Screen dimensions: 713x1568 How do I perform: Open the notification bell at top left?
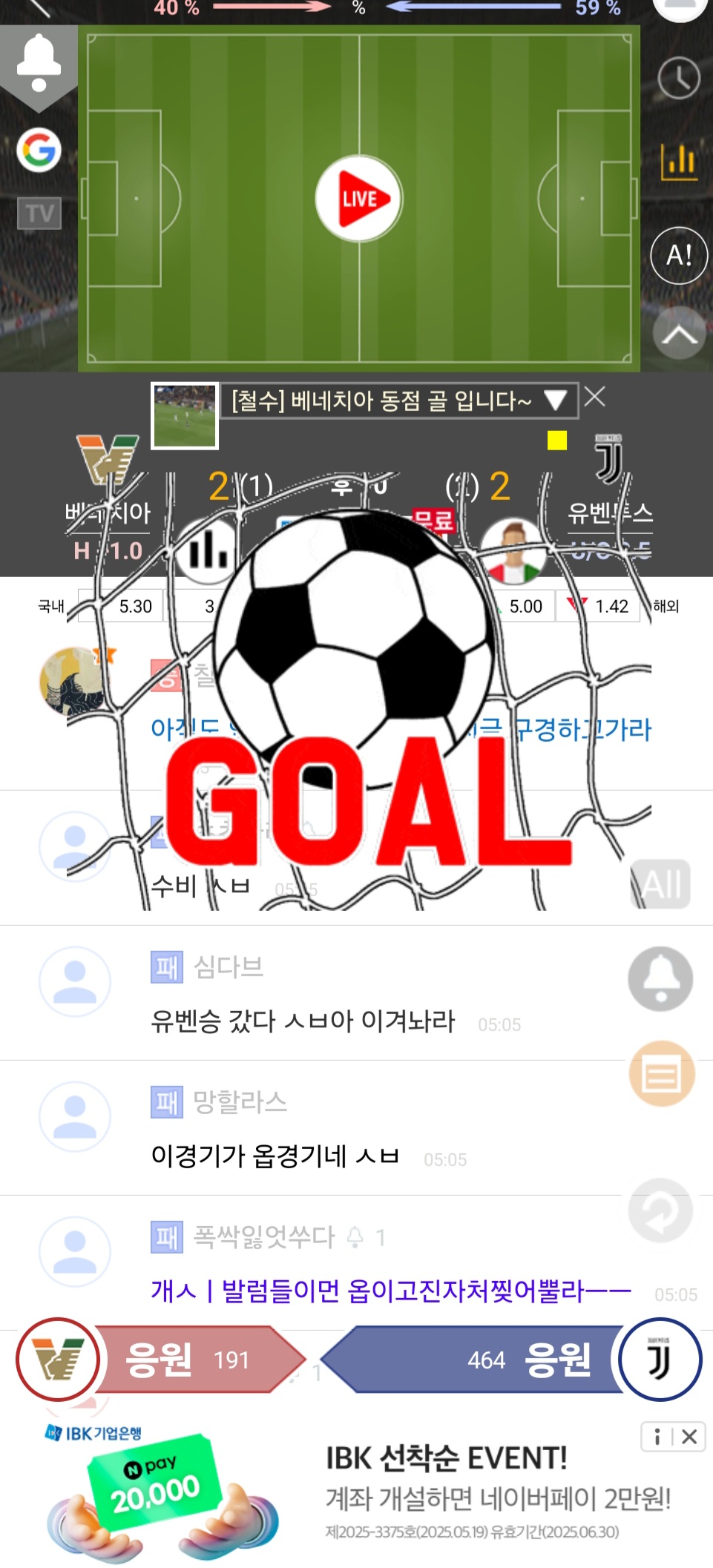pos(39,65)
